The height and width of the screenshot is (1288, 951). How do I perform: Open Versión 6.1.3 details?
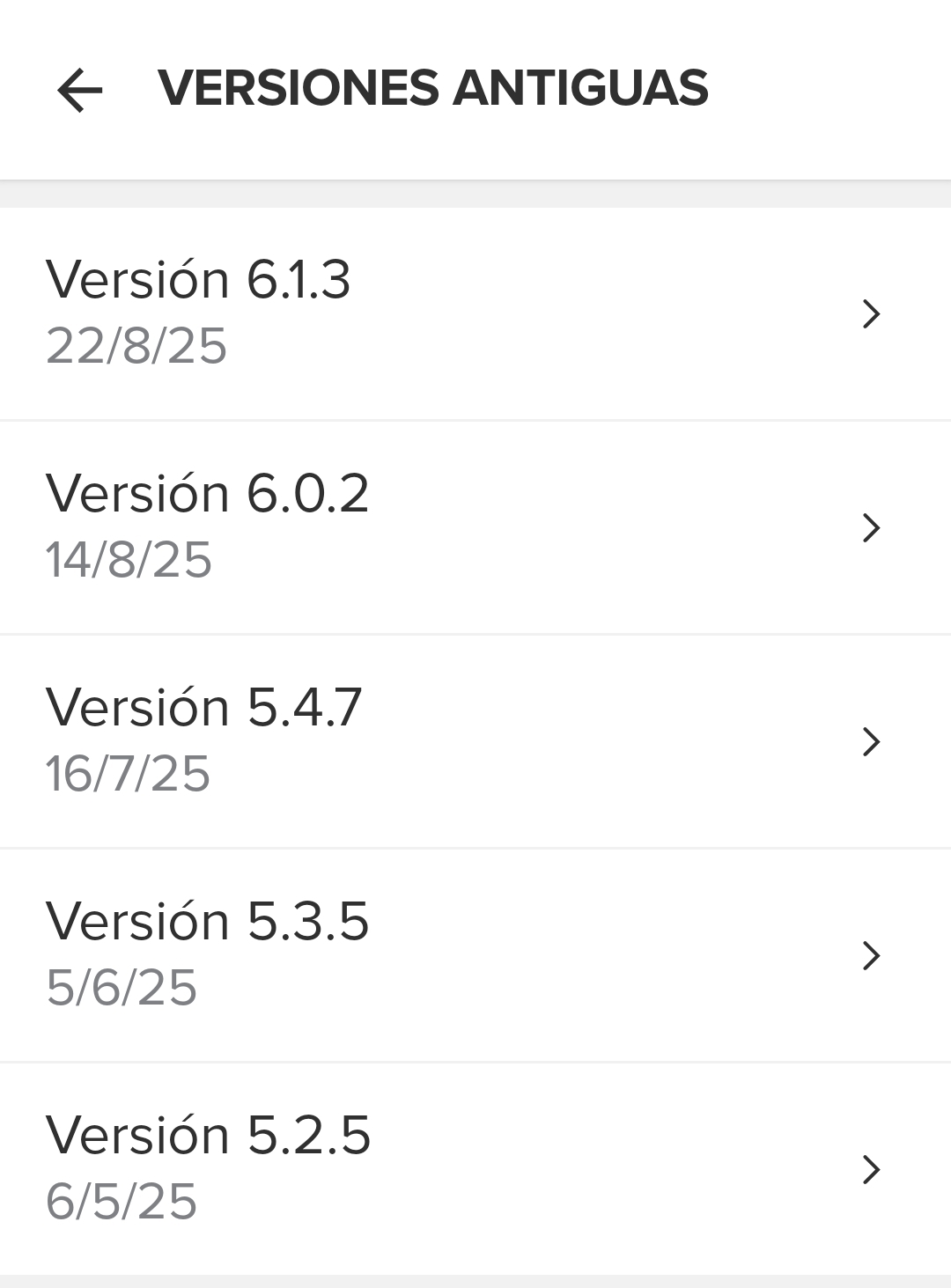tap(475, 313)
